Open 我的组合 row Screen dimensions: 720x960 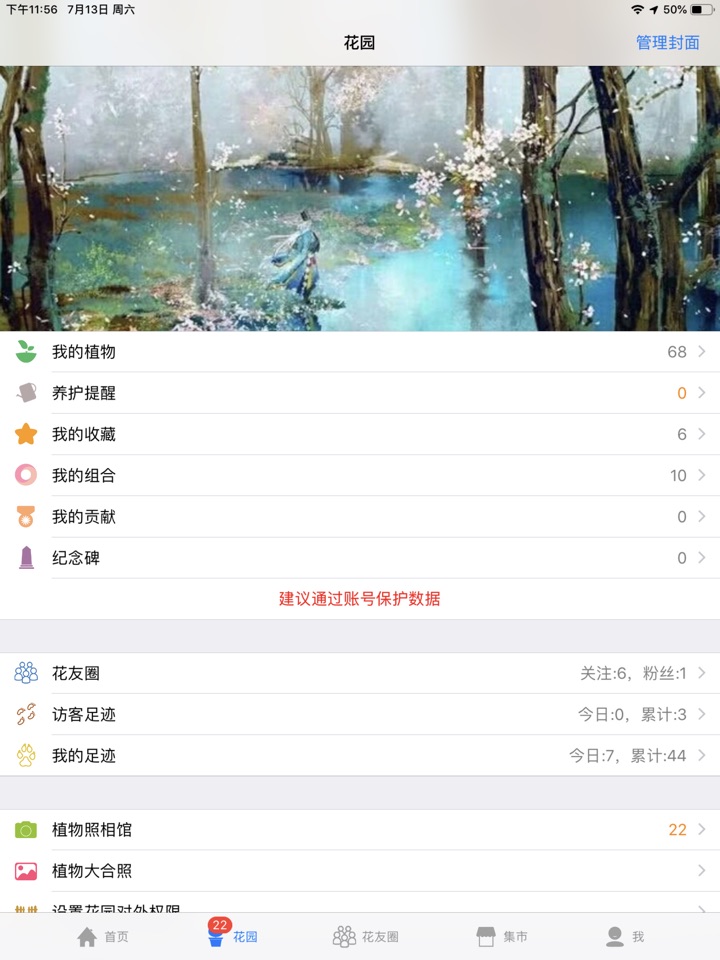coord(360,475)
